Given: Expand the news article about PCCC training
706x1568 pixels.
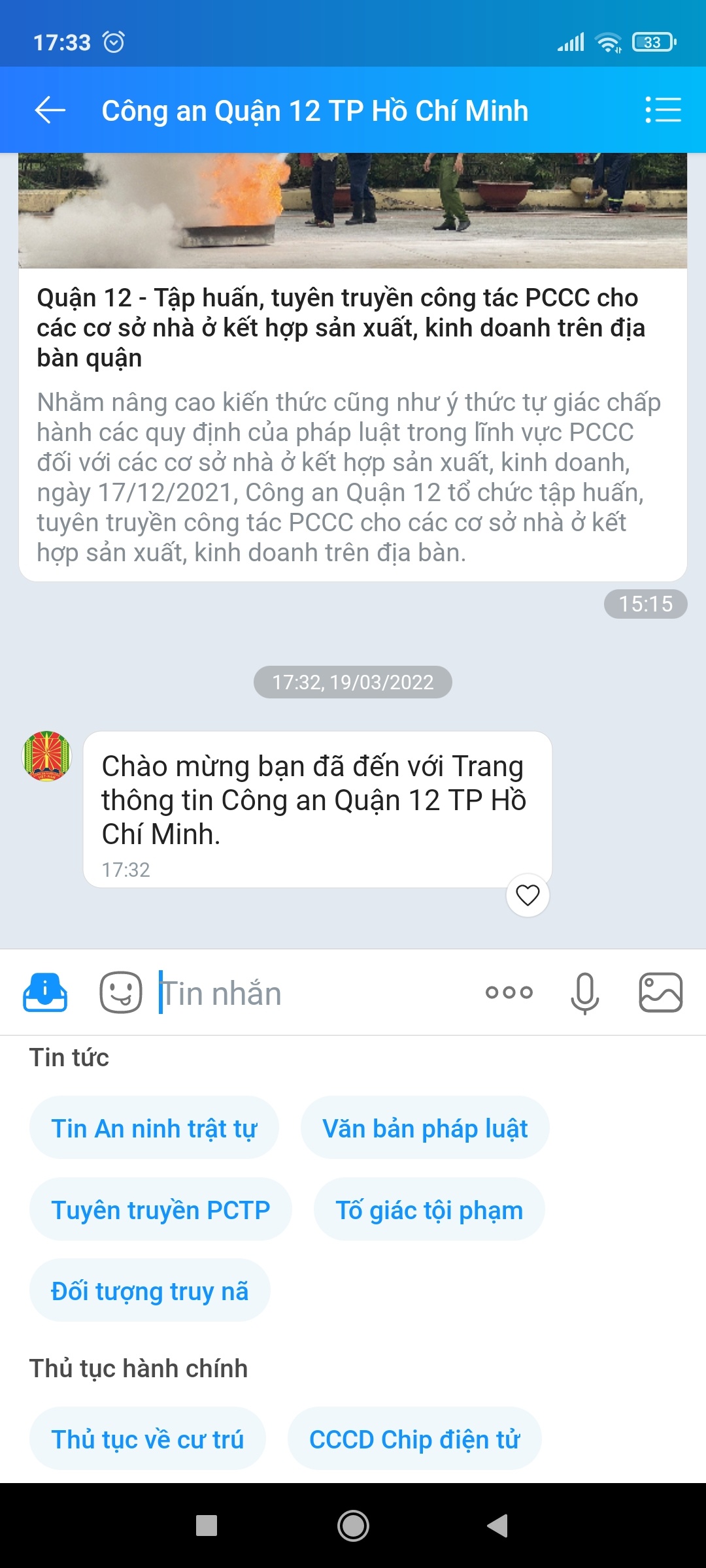Looking at the screenshot, I should coord(353,425).
